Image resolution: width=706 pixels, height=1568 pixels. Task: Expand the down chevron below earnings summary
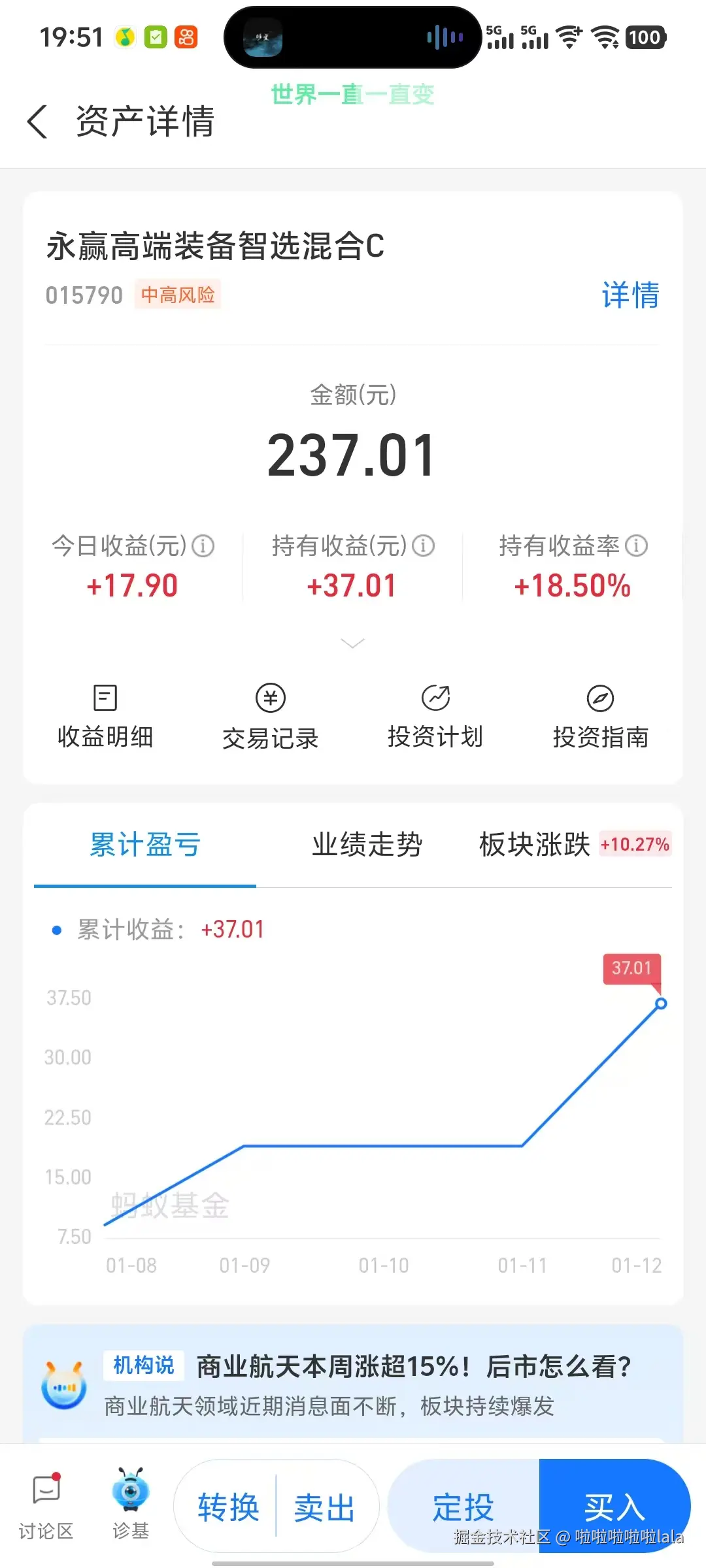[353, 644]
